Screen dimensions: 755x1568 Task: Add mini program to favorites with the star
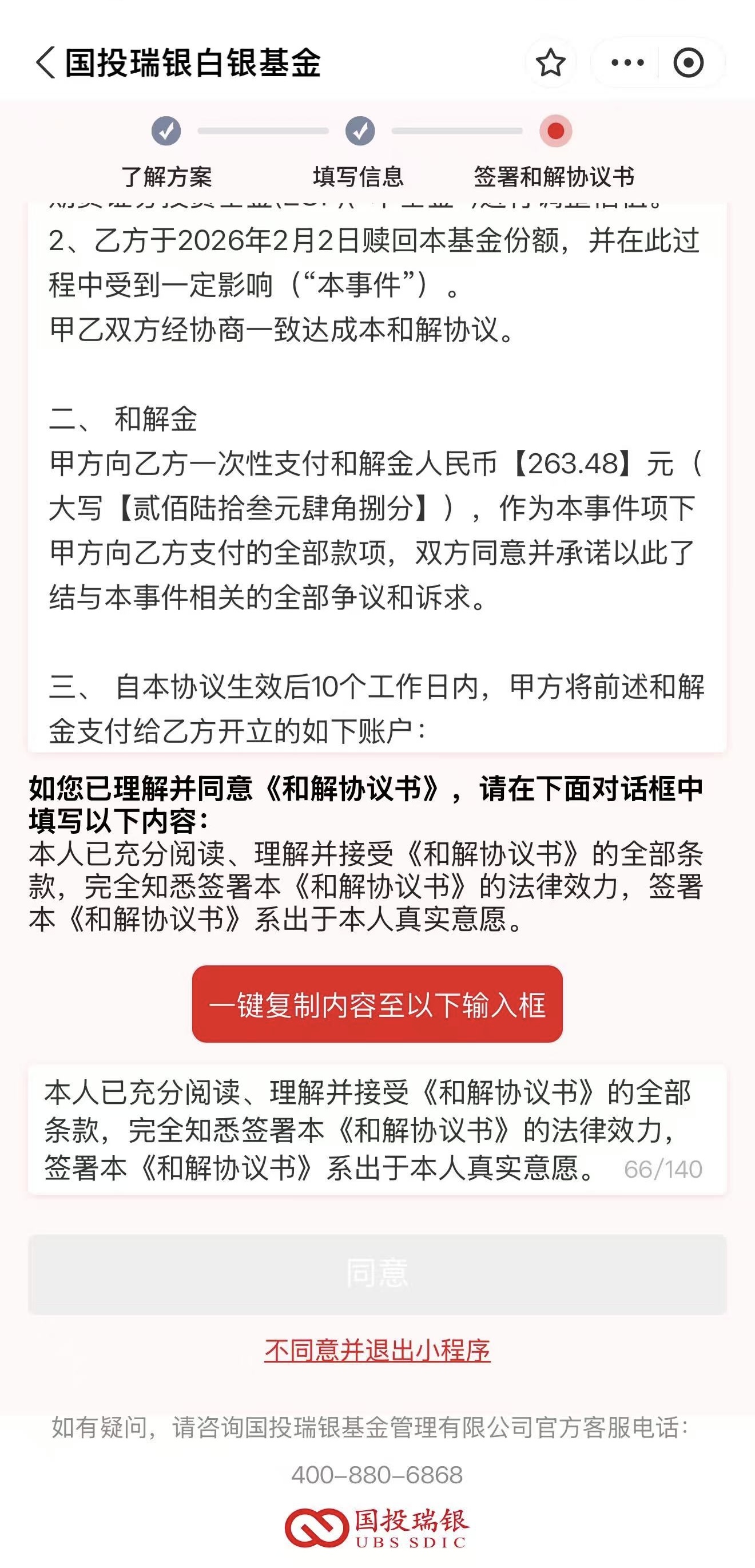(x=551, y=63)
